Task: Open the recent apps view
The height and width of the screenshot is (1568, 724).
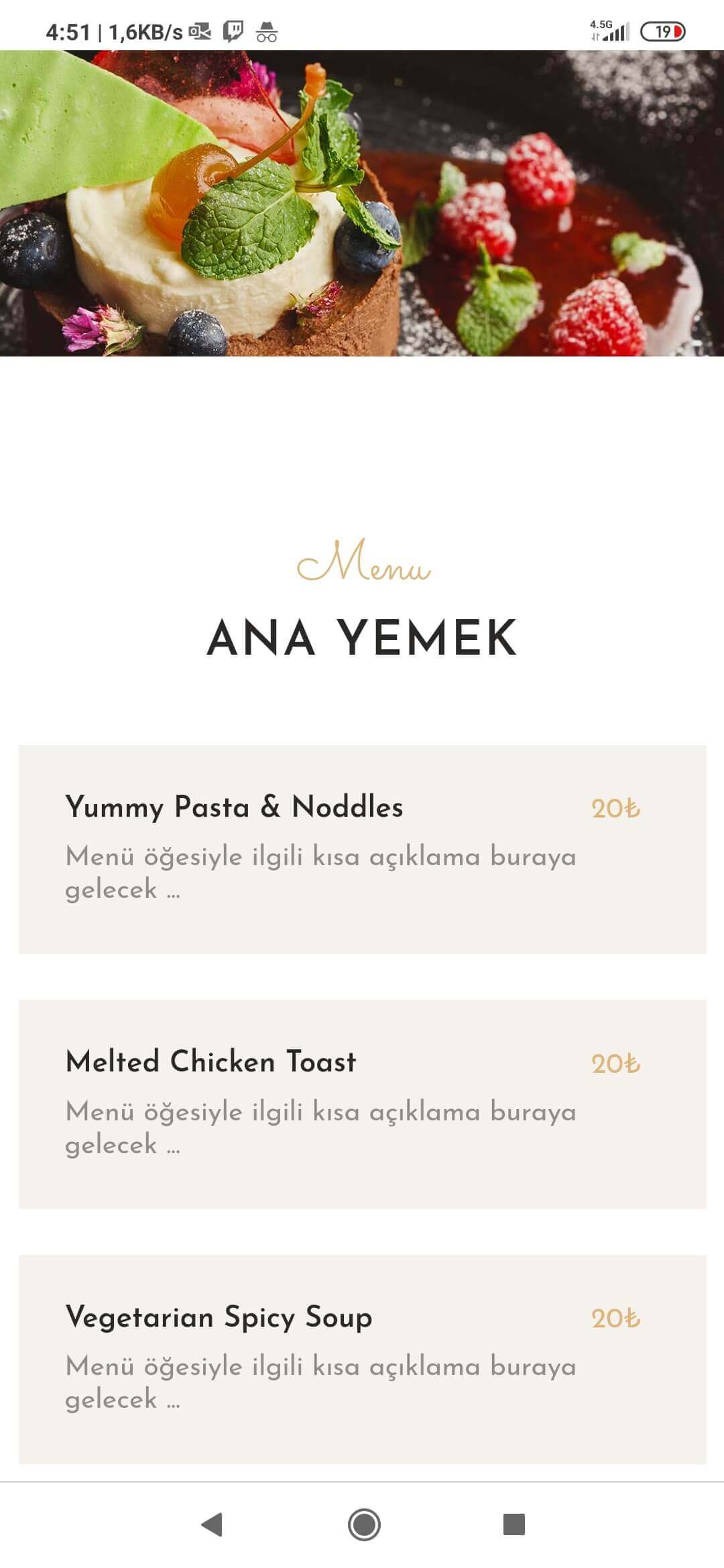Action: point(514,1524)
